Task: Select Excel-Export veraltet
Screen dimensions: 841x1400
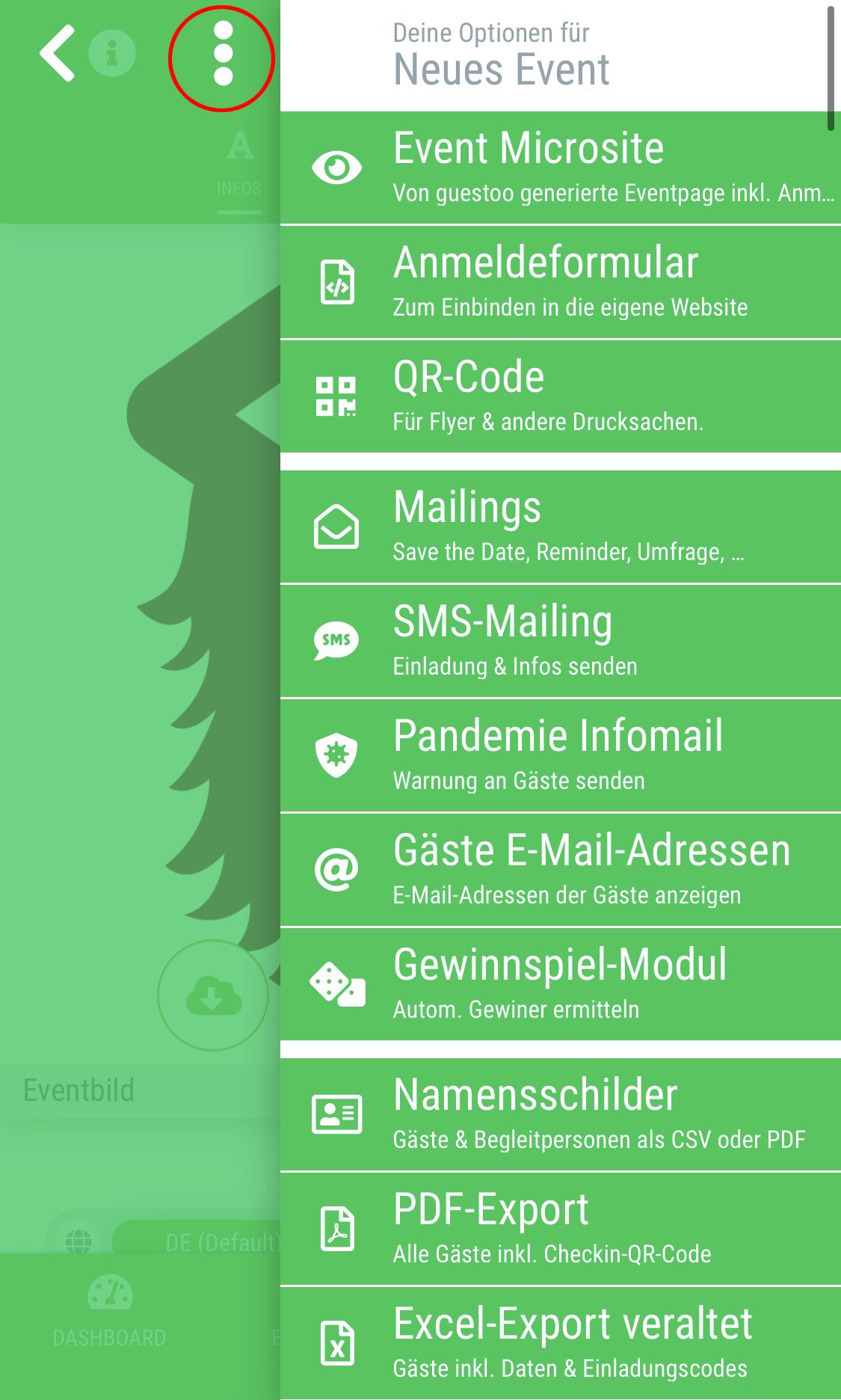Action: (x=561, y=1343)
